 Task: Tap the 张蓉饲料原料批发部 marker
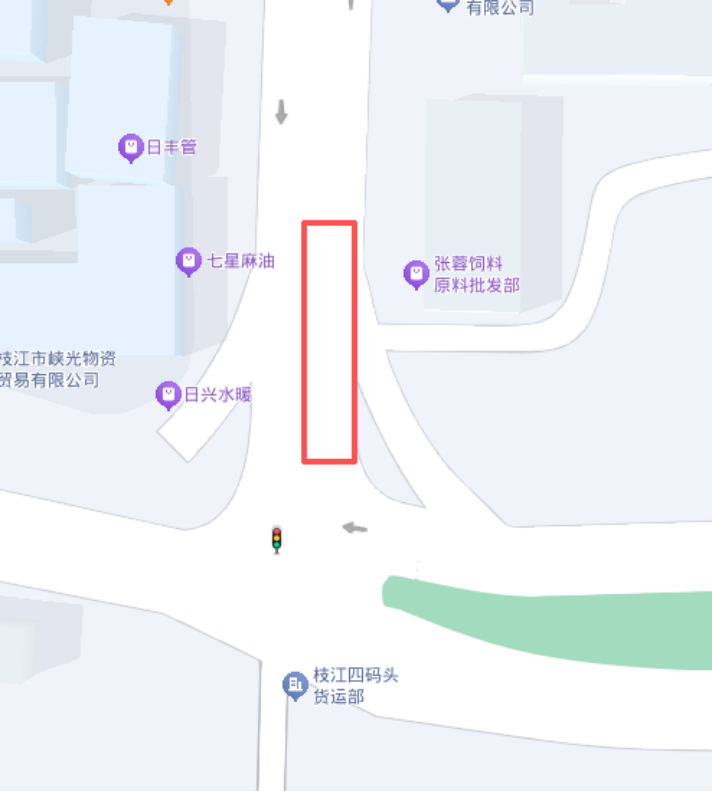(x=416, y=273)
